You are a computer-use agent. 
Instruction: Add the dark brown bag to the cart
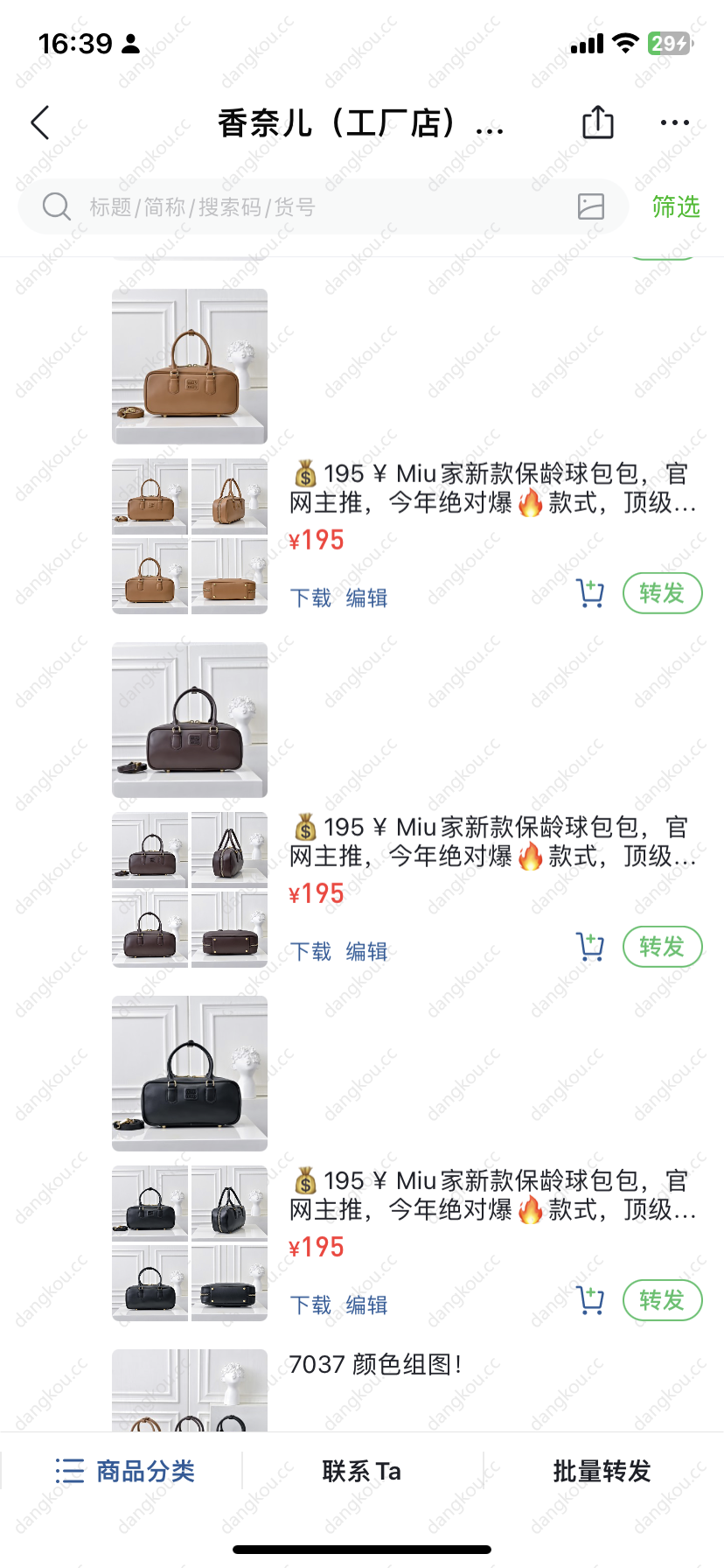pos(591,947)
